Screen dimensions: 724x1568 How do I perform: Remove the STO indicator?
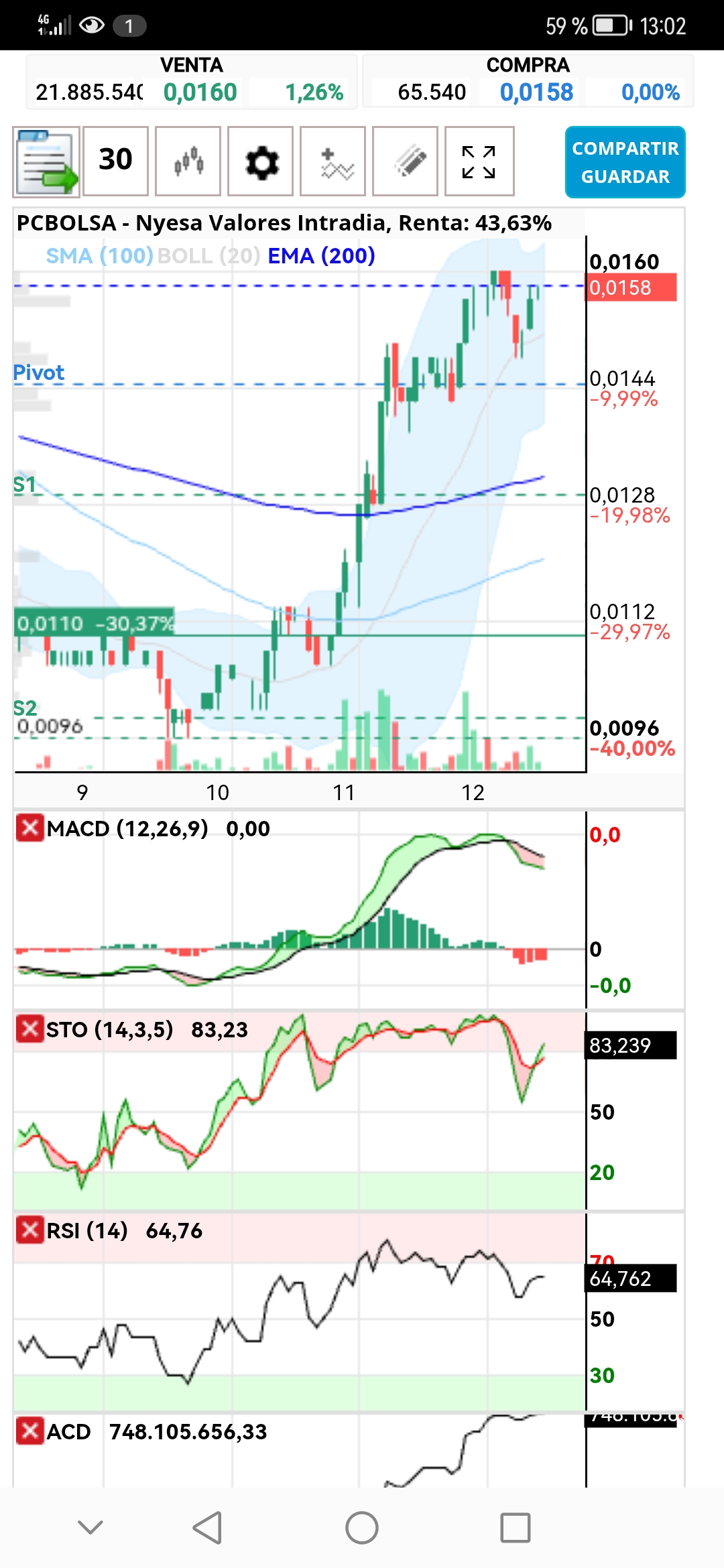coord(29,1029)
